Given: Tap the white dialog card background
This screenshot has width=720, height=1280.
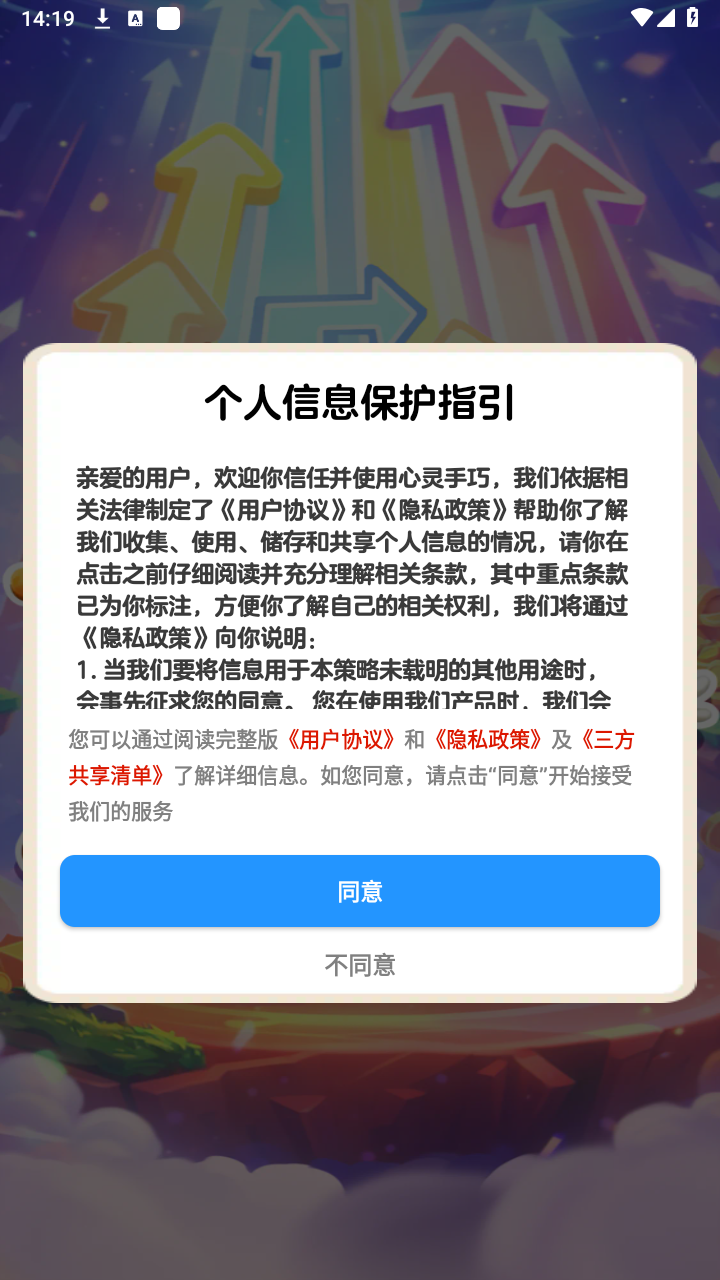Looking at the screenshot, I should [x=360, y=440].
